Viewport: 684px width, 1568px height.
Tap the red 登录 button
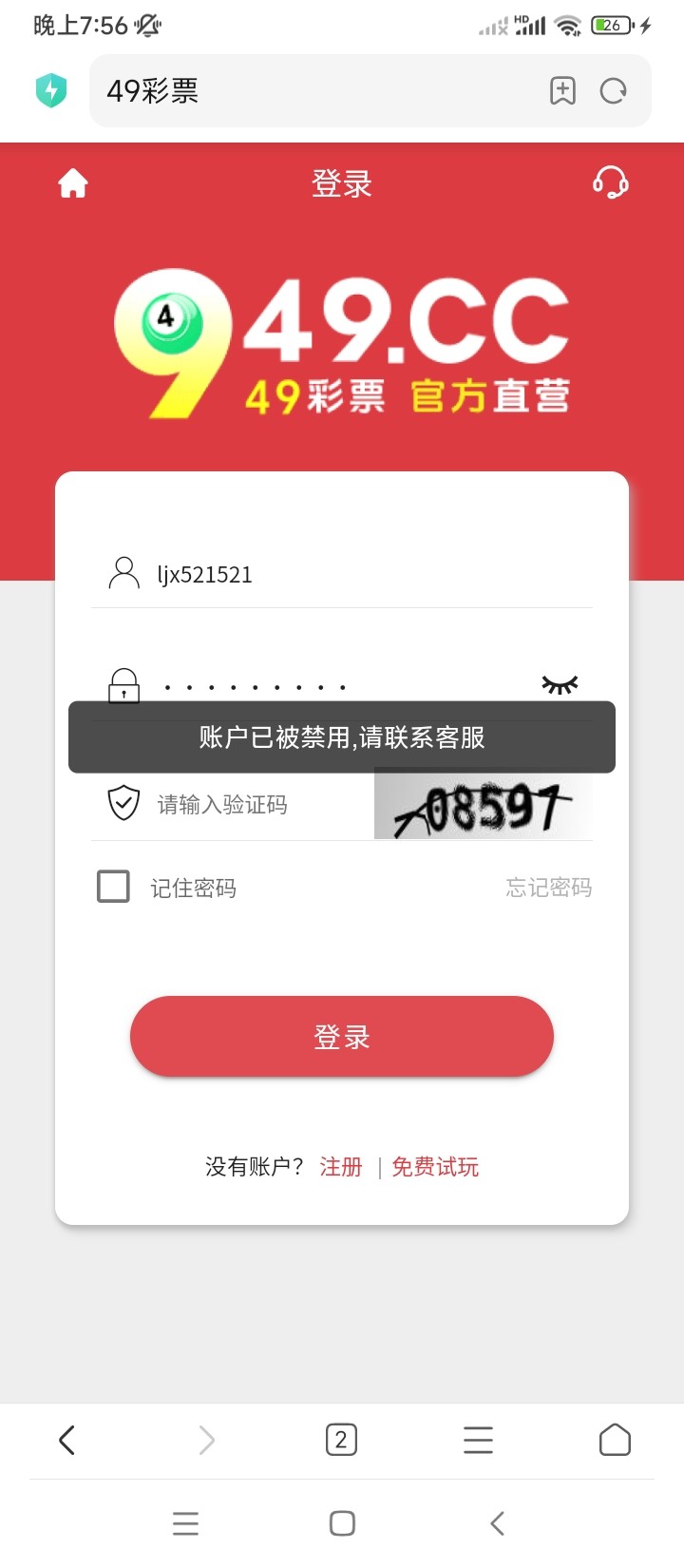point(342,1037)
